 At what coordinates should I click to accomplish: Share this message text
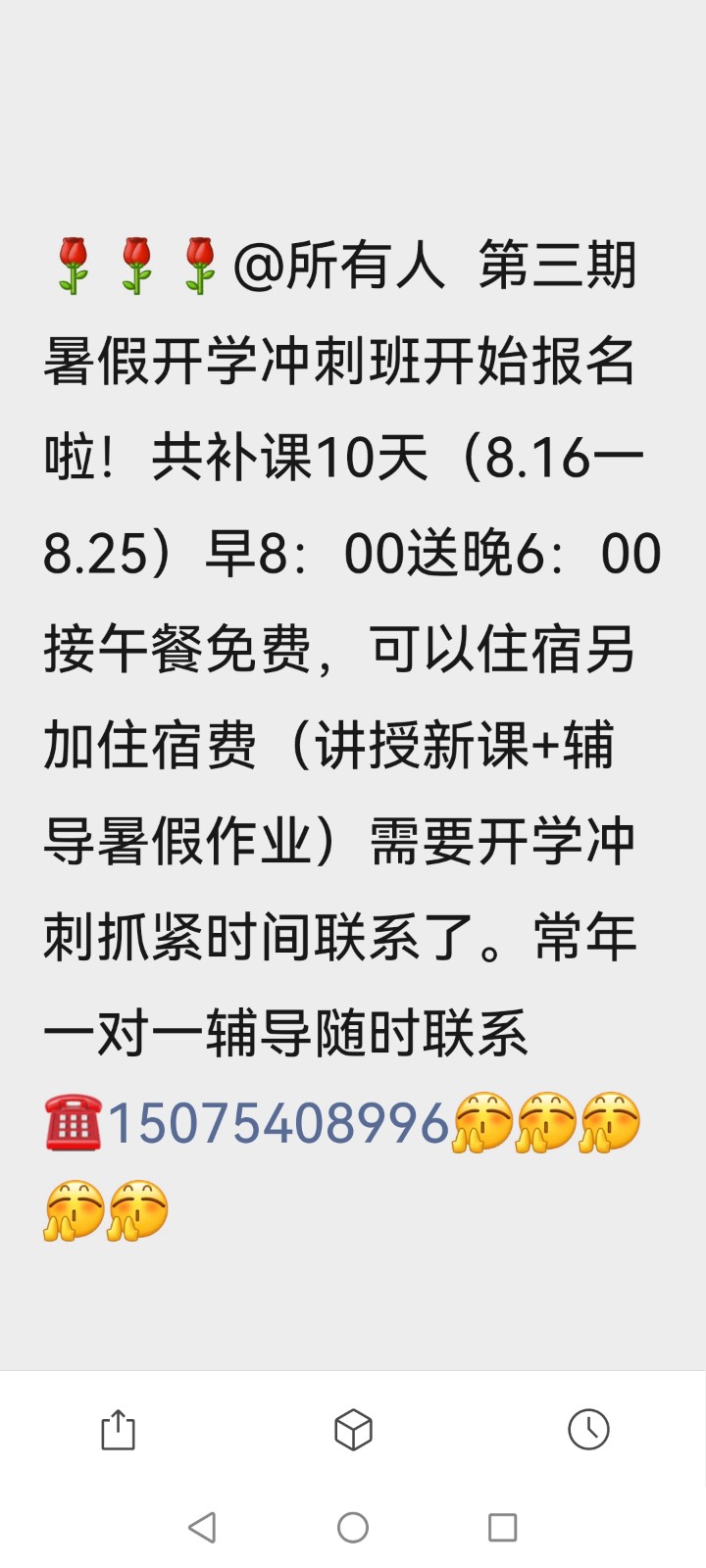coord(118,1430)
